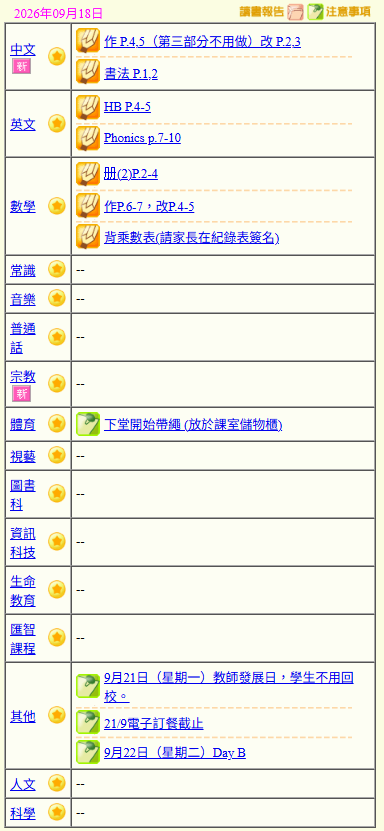Open the 常識 subject link
The image size is (384, 831).
23,270
